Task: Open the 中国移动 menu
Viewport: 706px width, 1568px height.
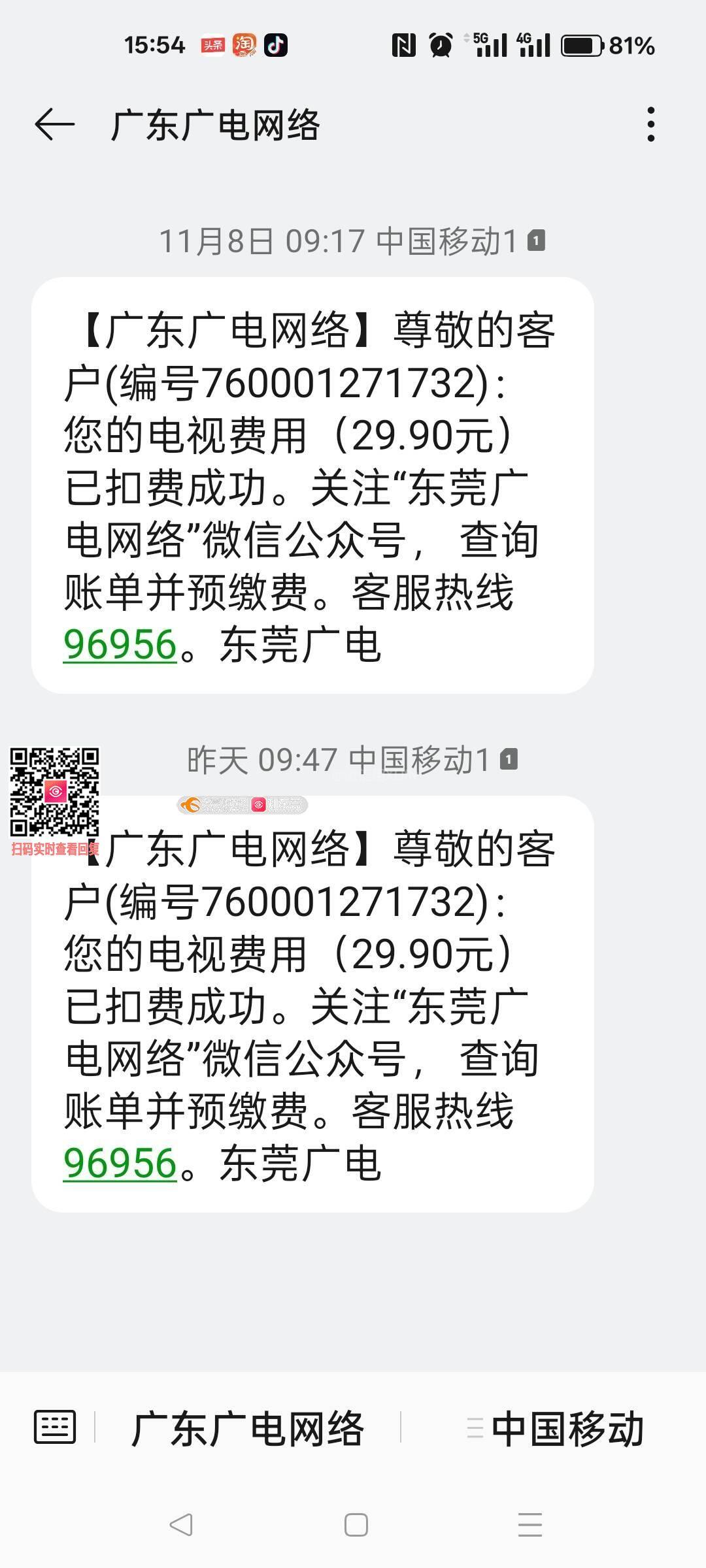Action: point(556,1428)
